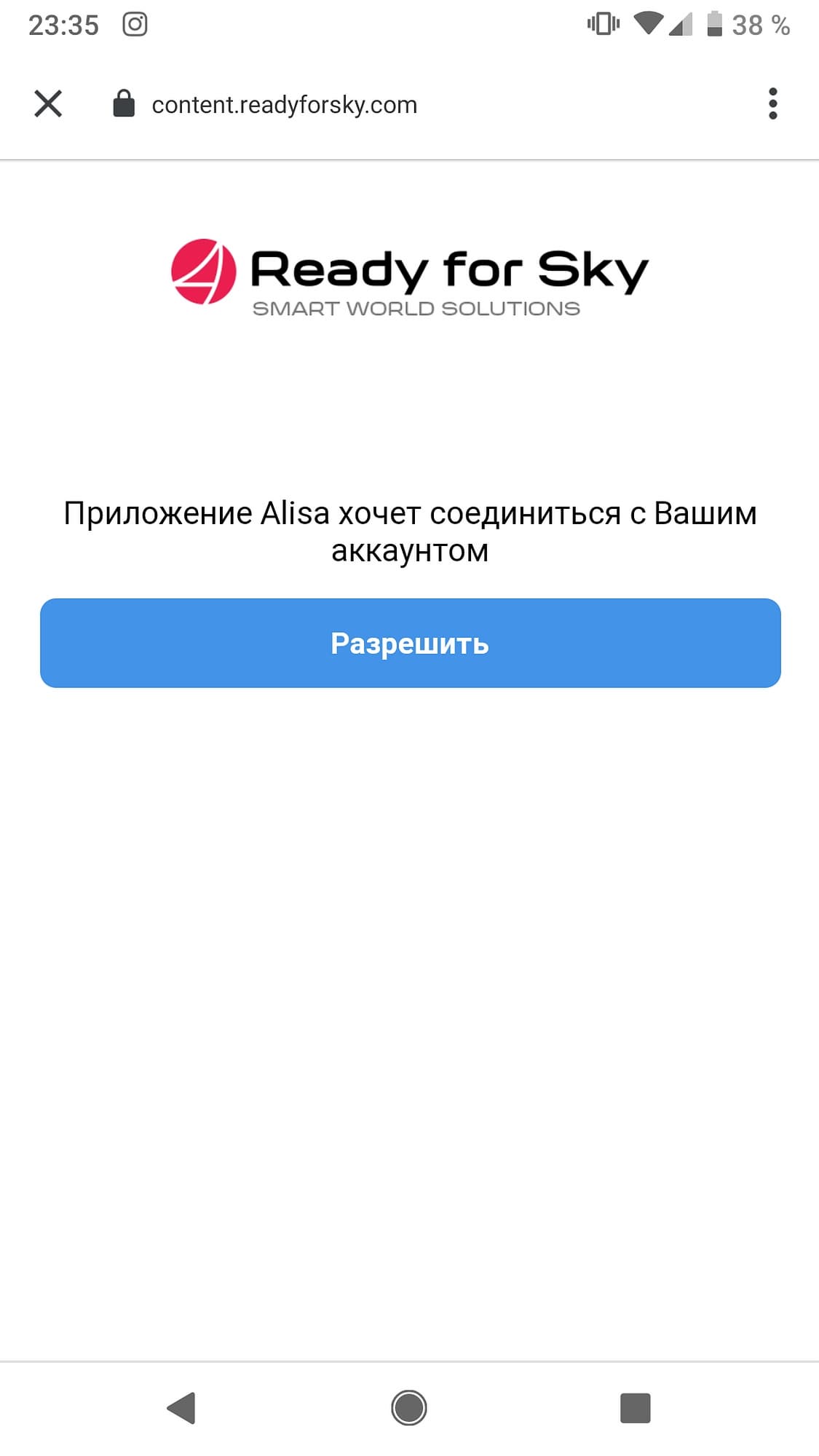The image size is (819, 1456).
Task: Open recent apps from the navigation bar
Action: pyautogui.click(x=635, y=1407)
